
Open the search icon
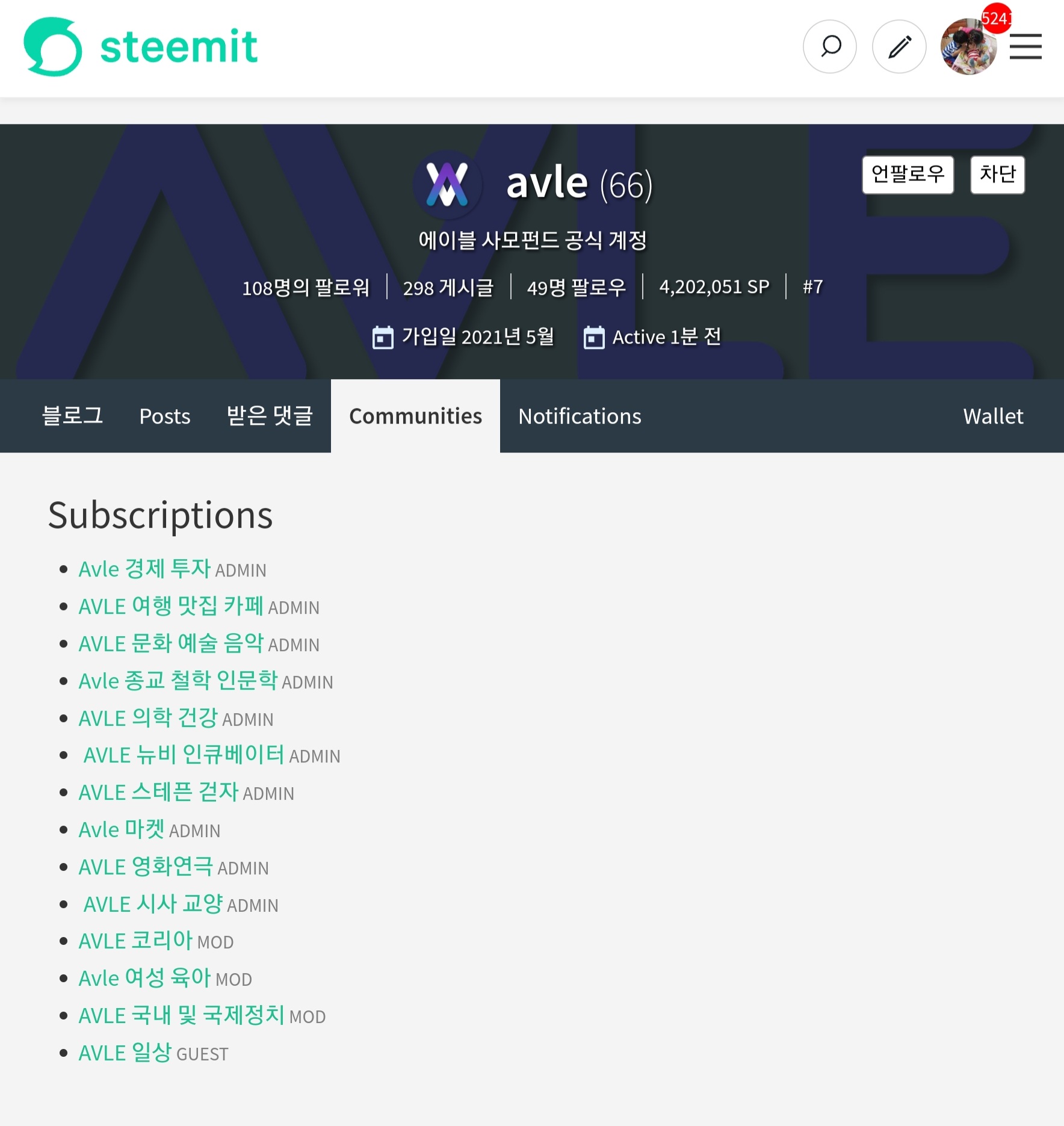click(x=830, y=47)
